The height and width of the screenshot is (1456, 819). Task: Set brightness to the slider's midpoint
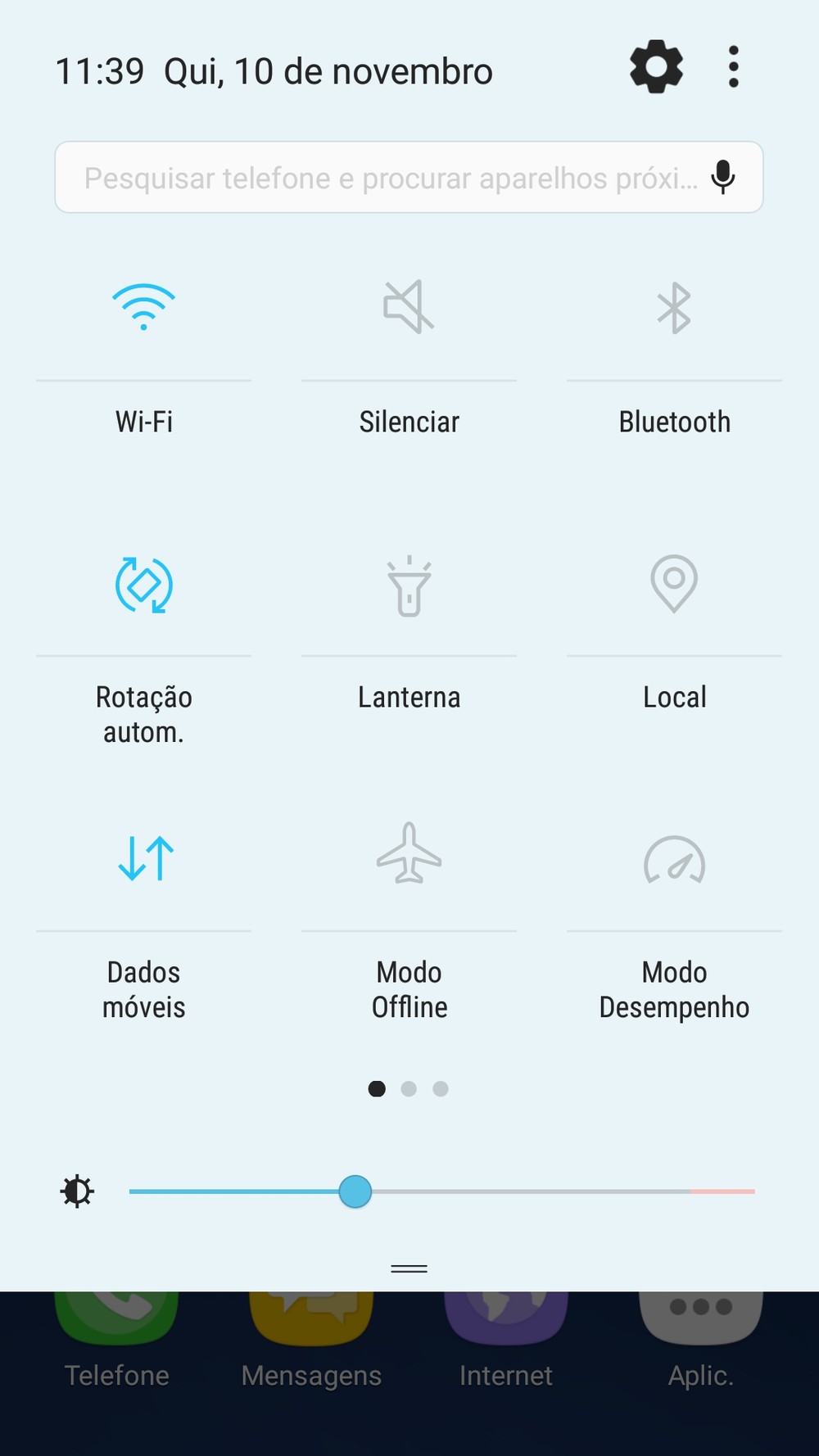click(442, 1191)
